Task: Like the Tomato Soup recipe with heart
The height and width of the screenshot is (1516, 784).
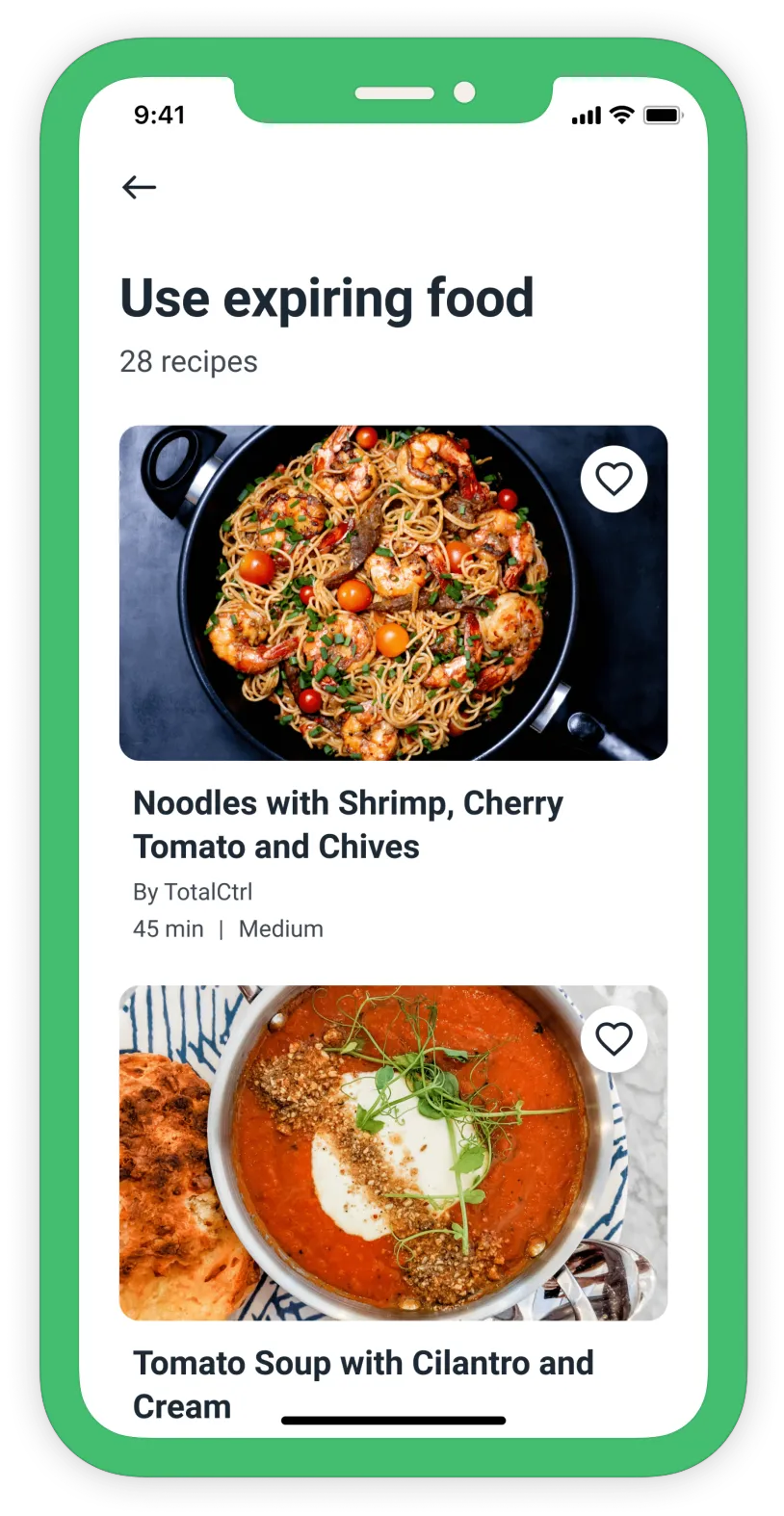Action: tap(614, 1038)
